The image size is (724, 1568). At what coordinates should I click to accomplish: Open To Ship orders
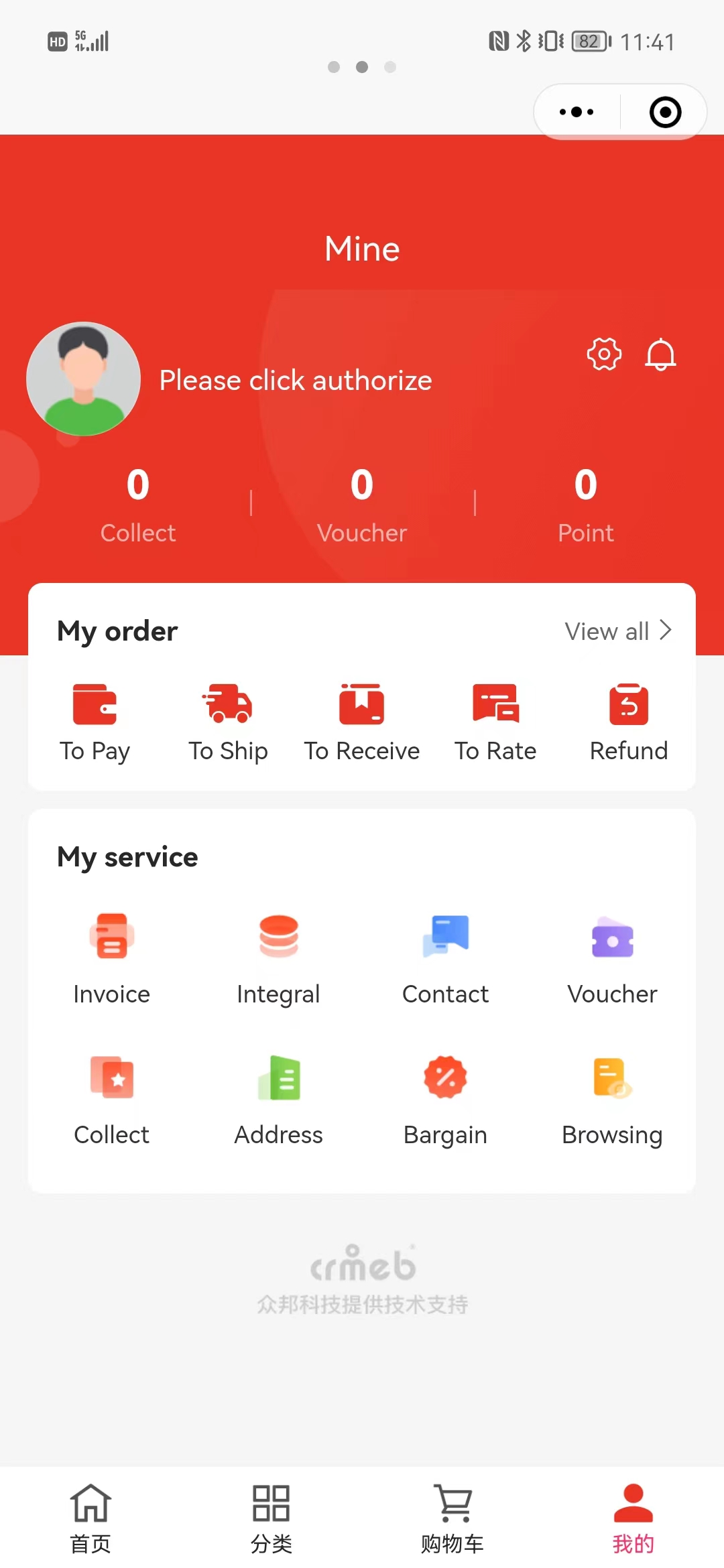click(x=228, y=722)
